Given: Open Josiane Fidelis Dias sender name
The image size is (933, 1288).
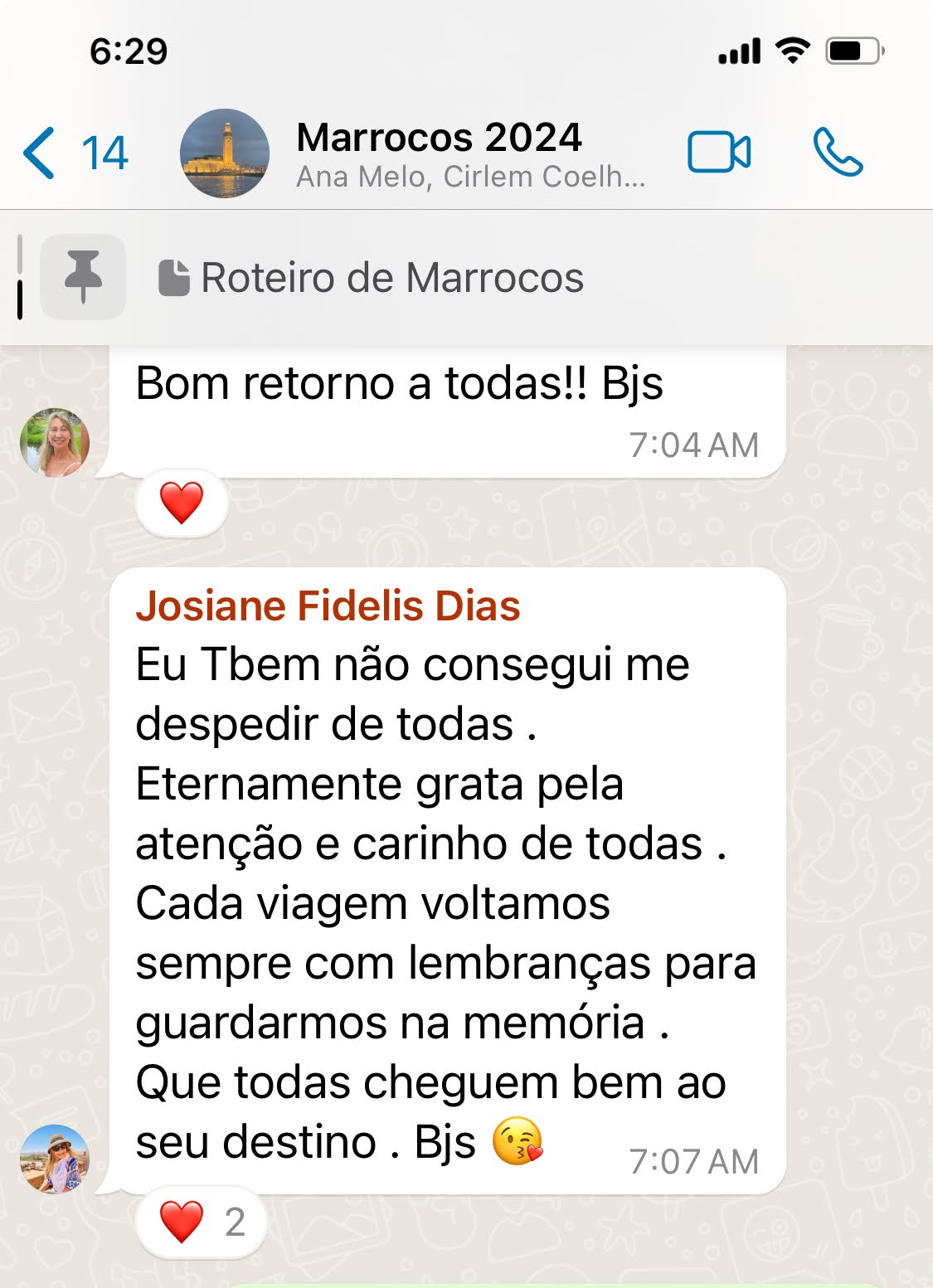Looking at the screenshot, I should (x=328, y=605).
